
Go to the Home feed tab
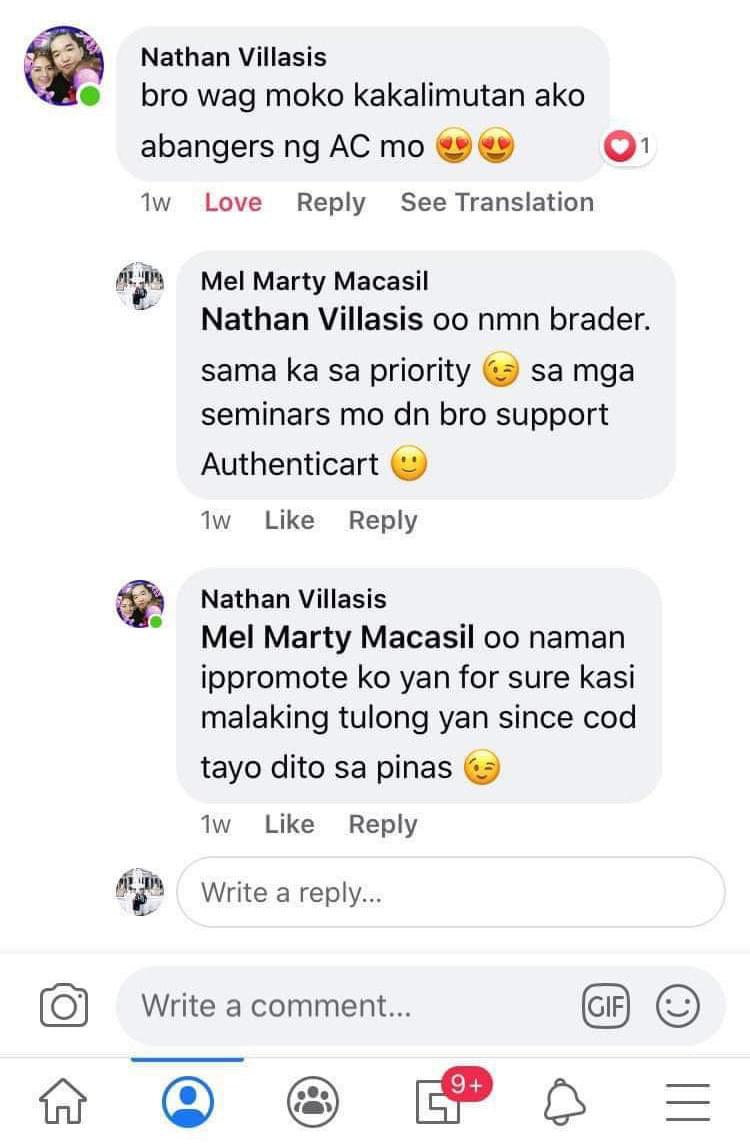coord(63,1103)
